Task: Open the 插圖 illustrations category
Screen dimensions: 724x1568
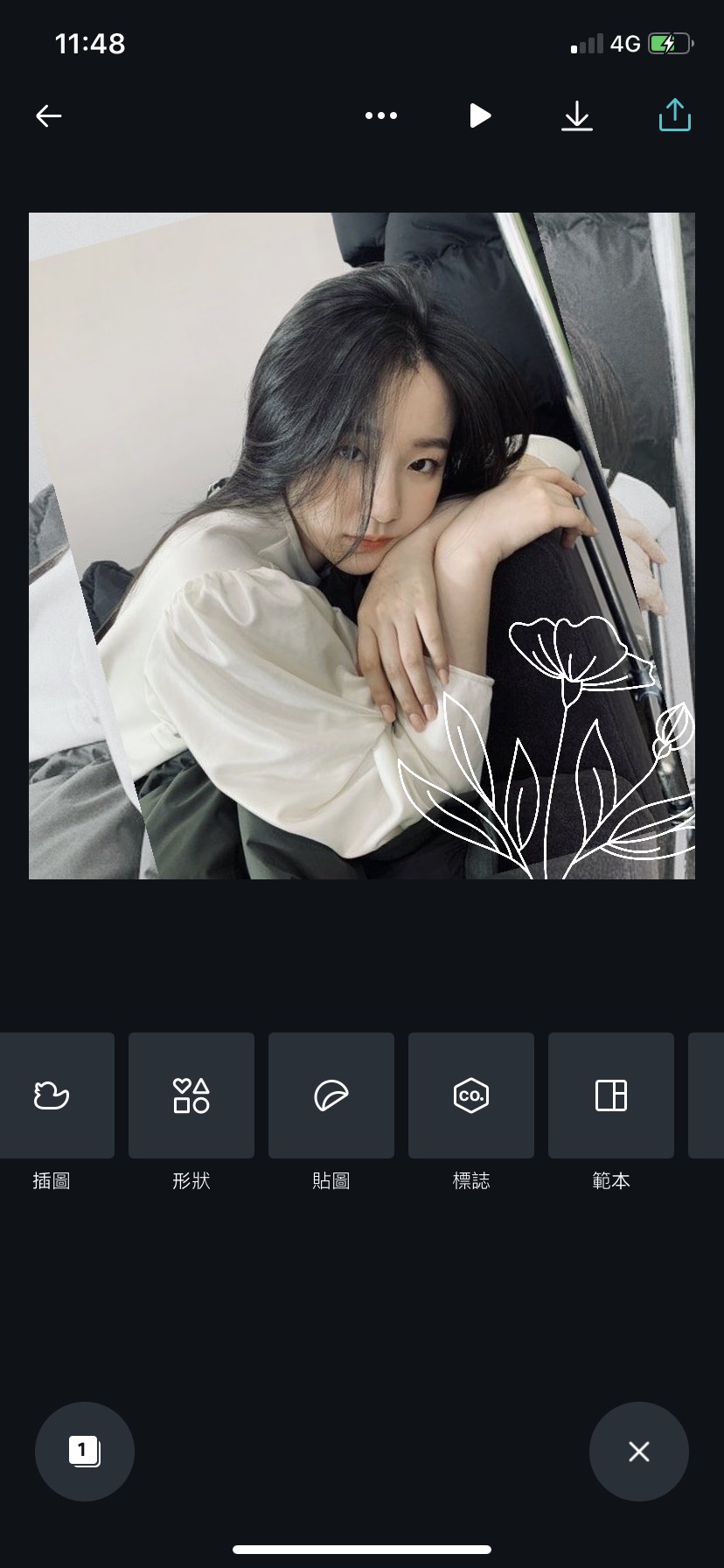Action: point(52,1095)
